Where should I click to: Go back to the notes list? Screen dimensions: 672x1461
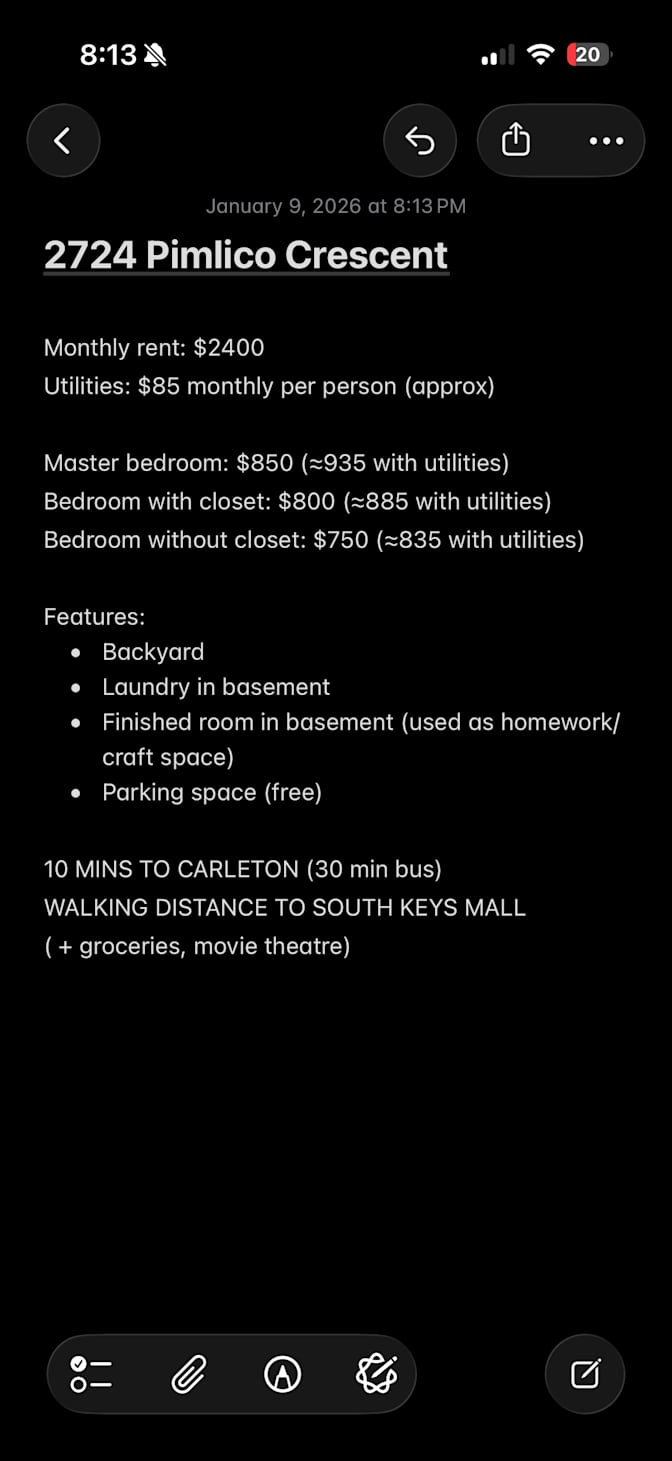(x=63, y=141)
